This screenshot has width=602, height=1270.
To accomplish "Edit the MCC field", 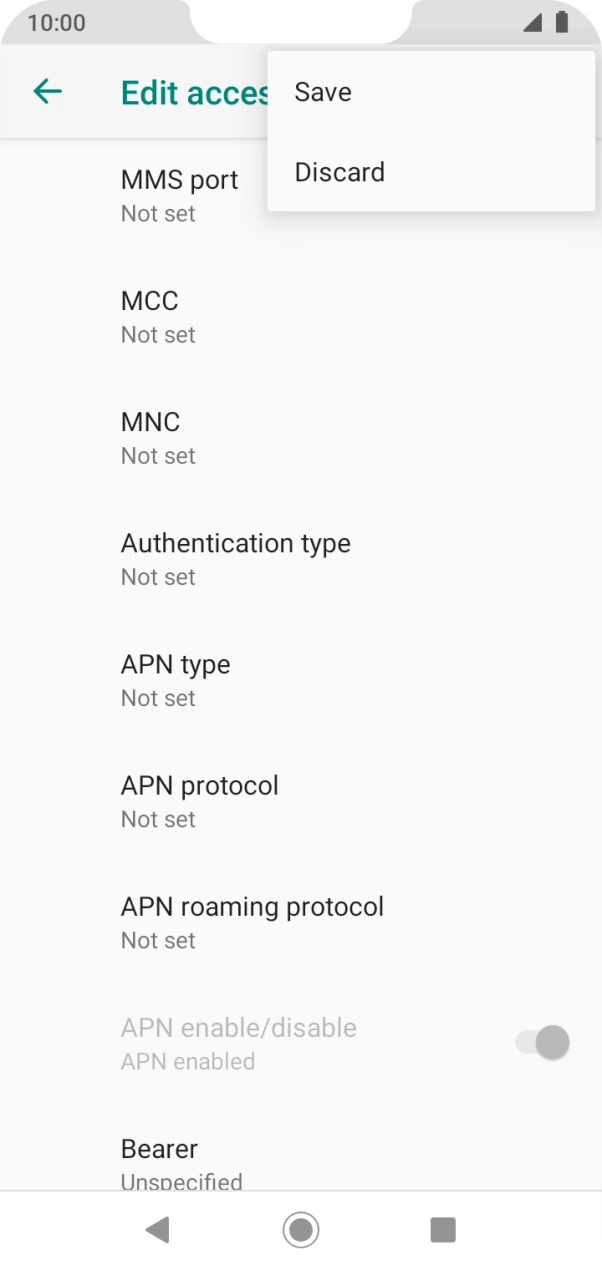I will 301,317.
